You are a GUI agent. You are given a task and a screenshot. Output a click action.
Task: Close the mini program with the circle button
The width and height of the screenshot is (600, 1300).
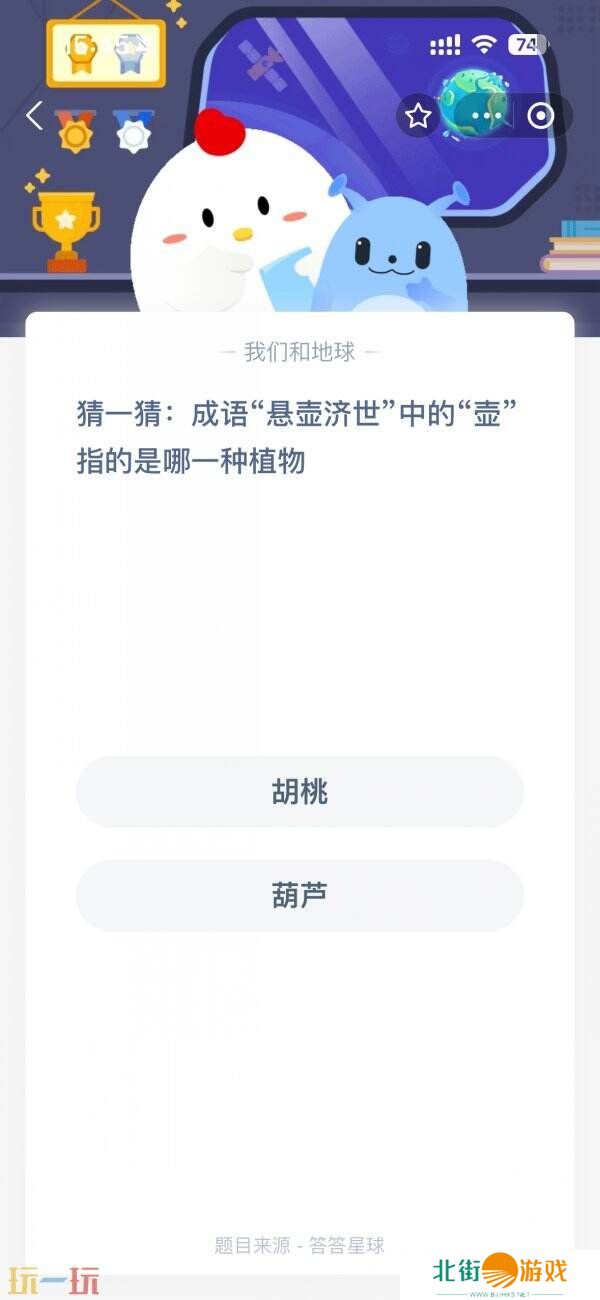pos(540,116)
